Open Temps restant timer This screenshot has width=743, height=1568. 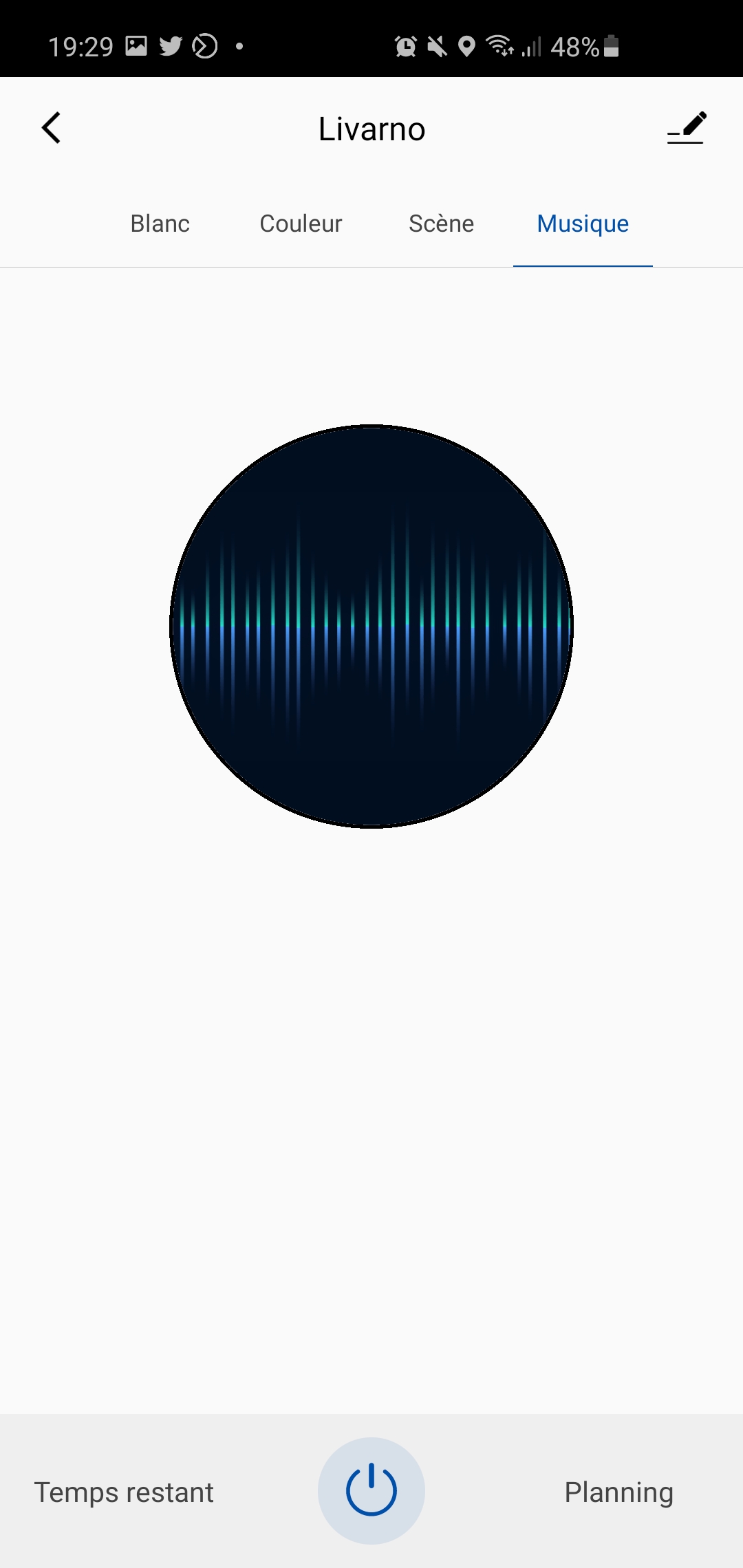(x=124, y=1492)
